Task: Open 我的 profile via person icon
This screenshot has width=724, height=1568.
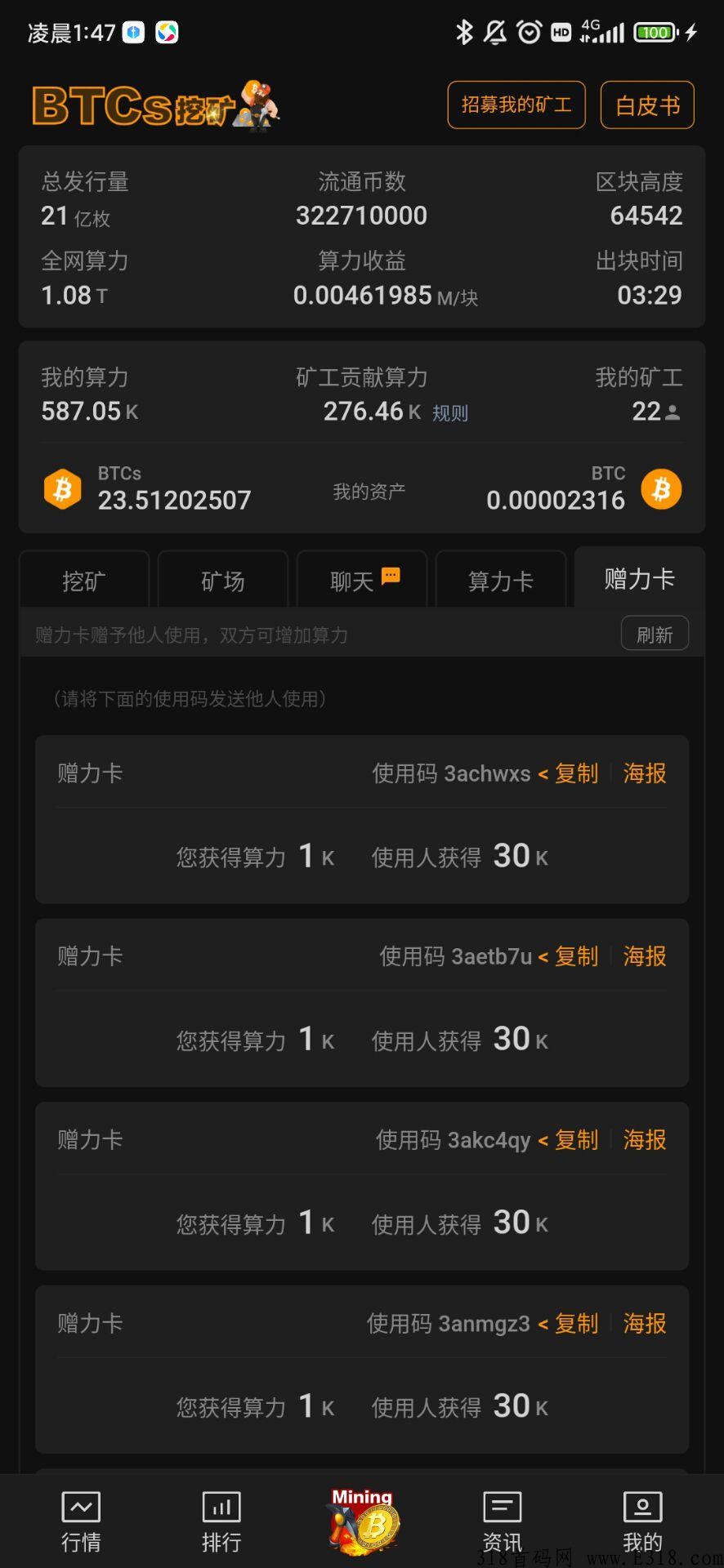Action: coord(642,1507)
